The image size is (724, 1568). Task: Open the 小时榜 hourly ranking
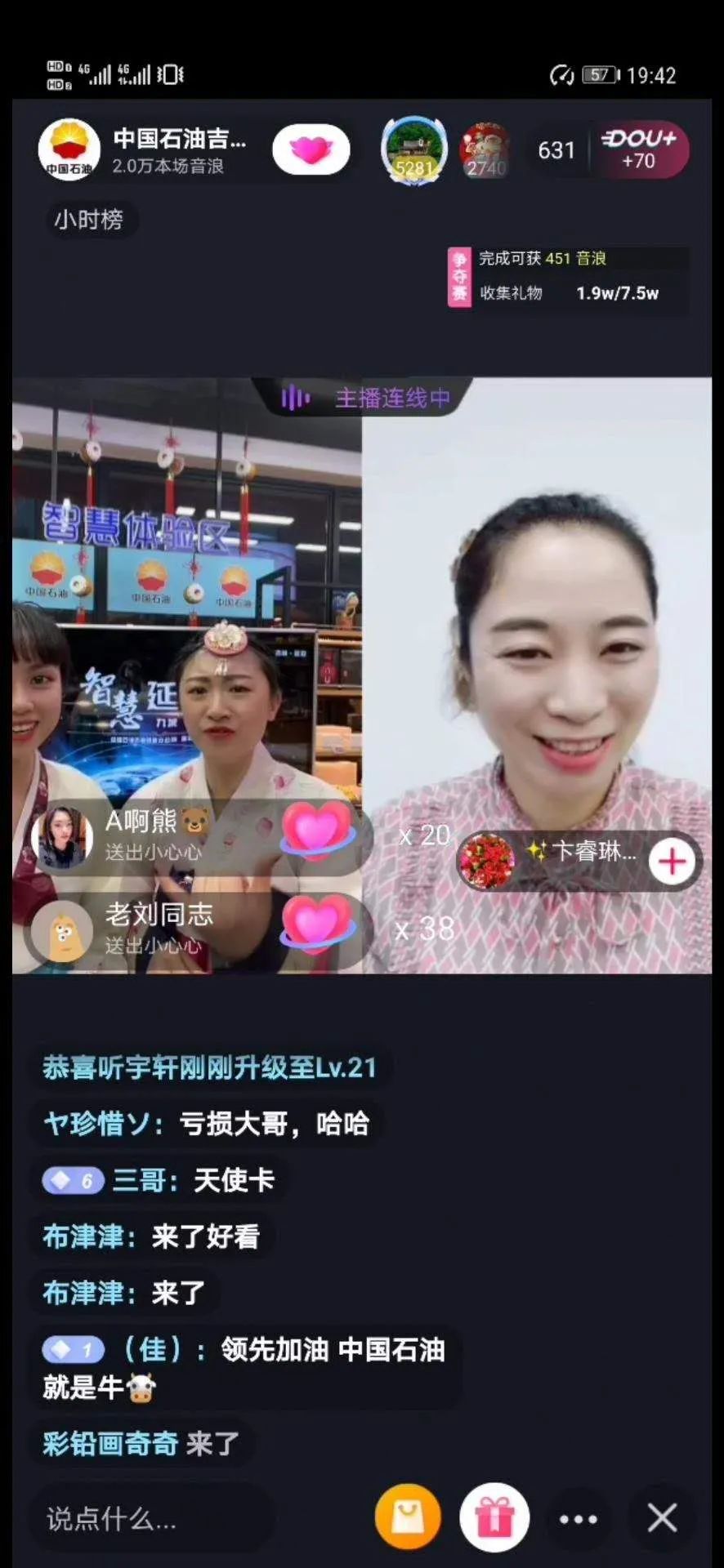coord(88,219)
